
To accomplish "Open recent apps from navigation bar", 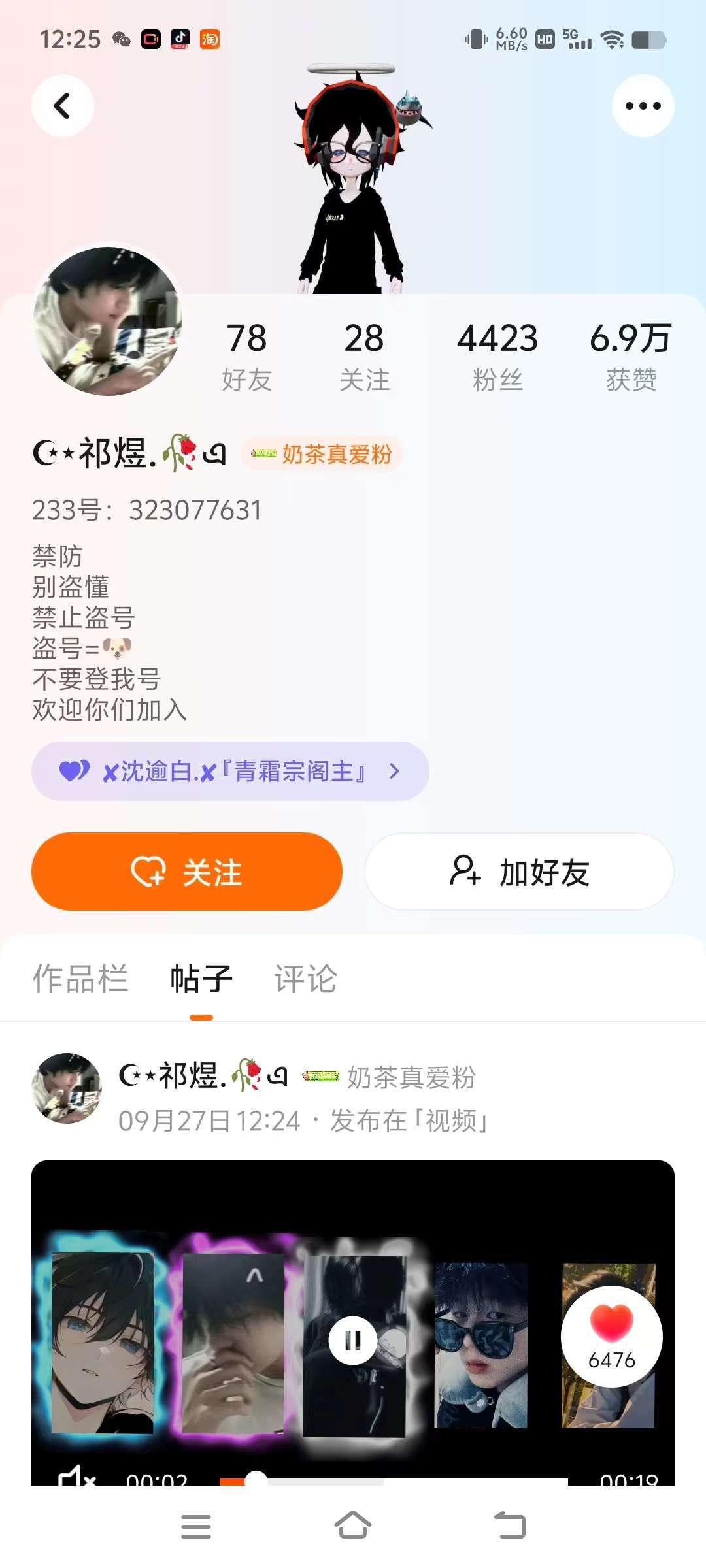I will [x=195, y=1526].
